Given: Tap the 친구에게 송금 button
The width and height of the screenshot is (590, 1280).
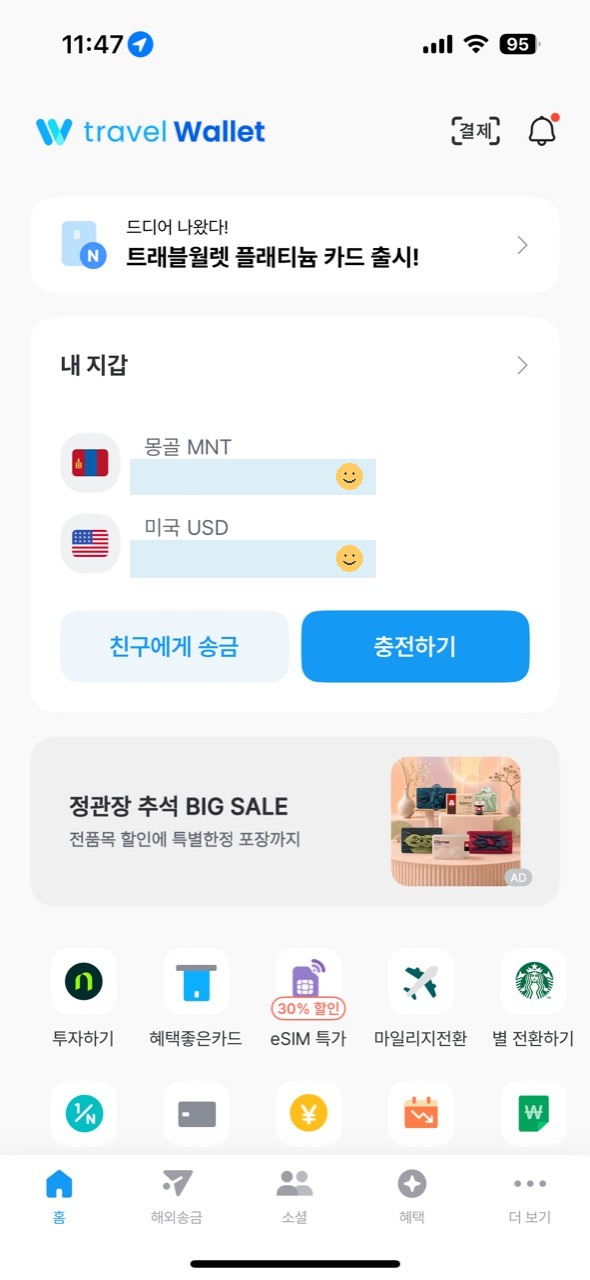Looking at the screenshot, I should [x=174, y=647].
